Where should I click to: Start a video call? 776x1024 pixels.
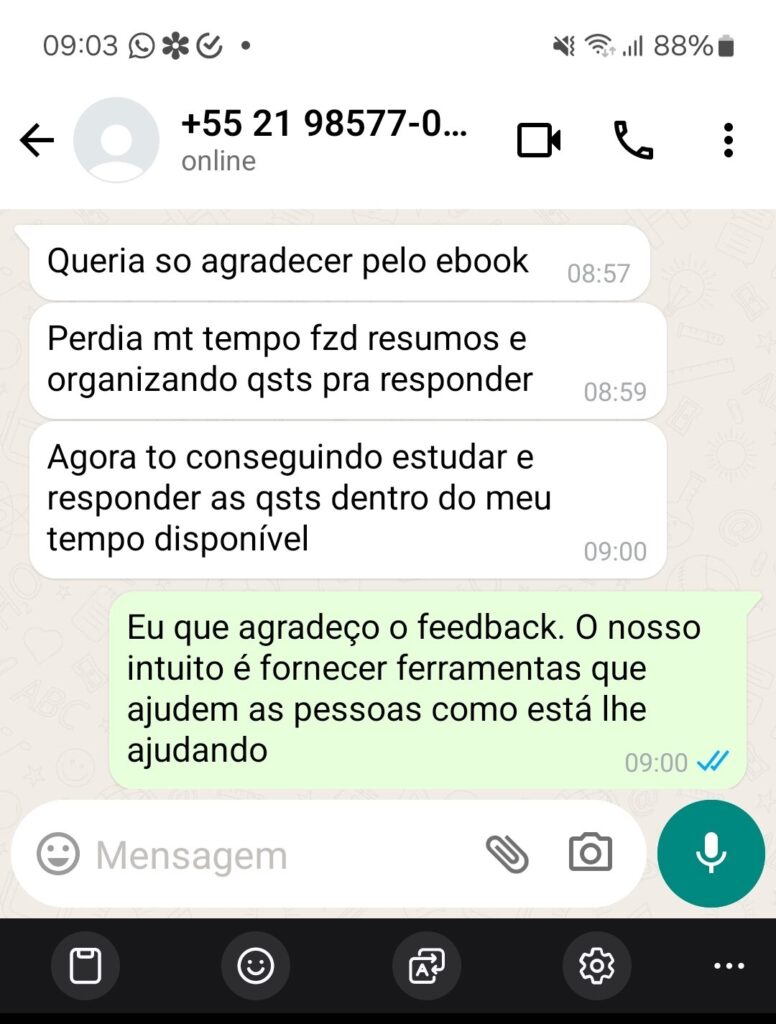tap(538, 141)
